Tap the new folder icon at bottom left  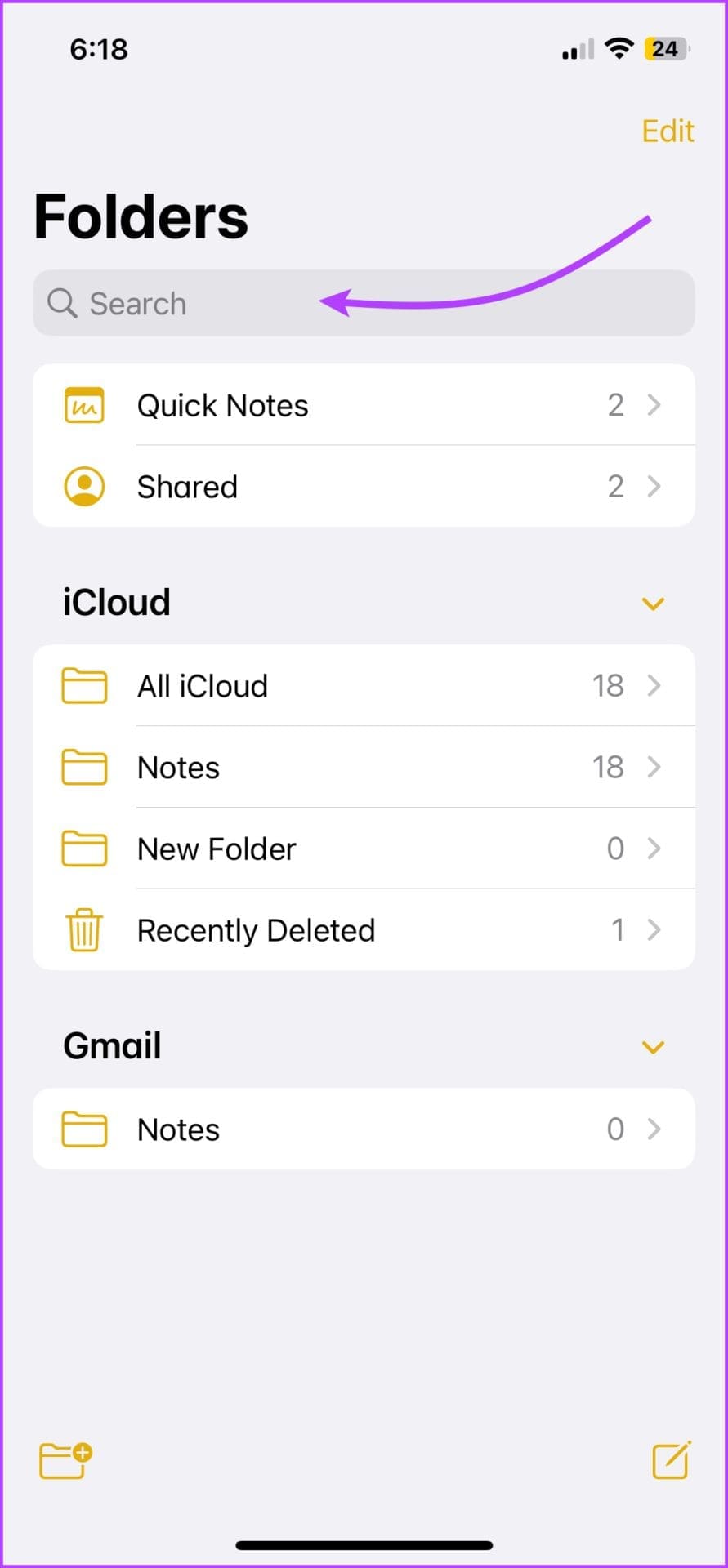pos(64,1461)
